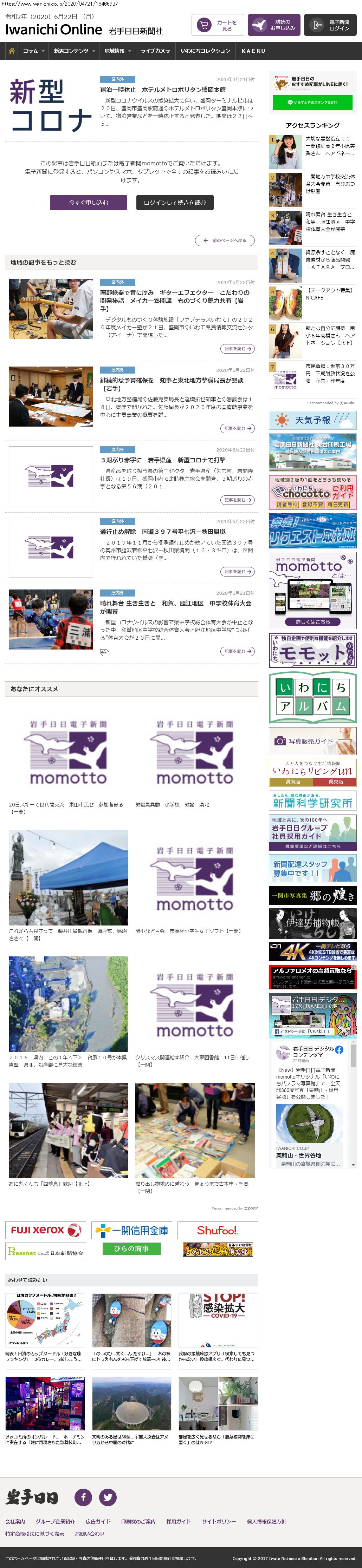Image resolution: width=362 pixels, height=1568 pixels.
Task: Expand the コラム menu
Action: point(33,51)
